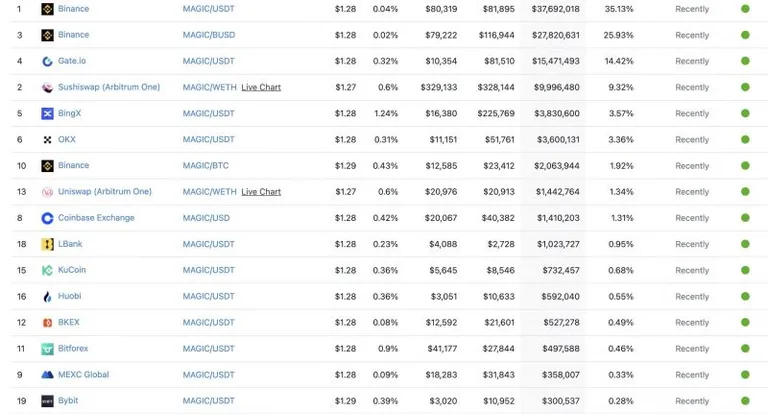Image resolution: width=768 pixels, height=414 pixels.
Task: Open the OKX exchange link
Action: (67, 139)
